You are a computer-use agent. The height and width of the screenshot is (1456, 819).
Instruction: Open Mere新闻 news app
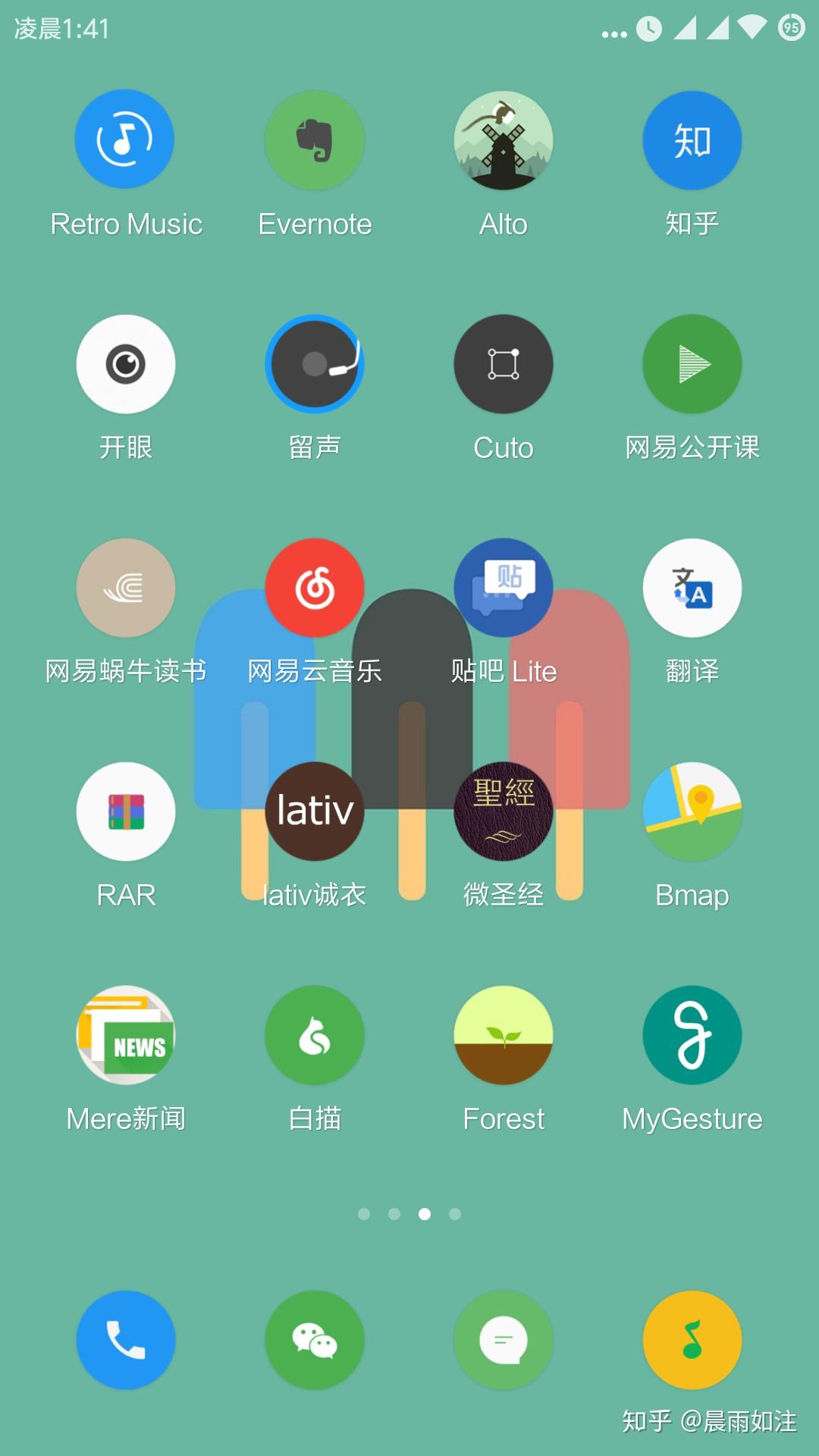pyautogui.click(x=125, y=1035)
